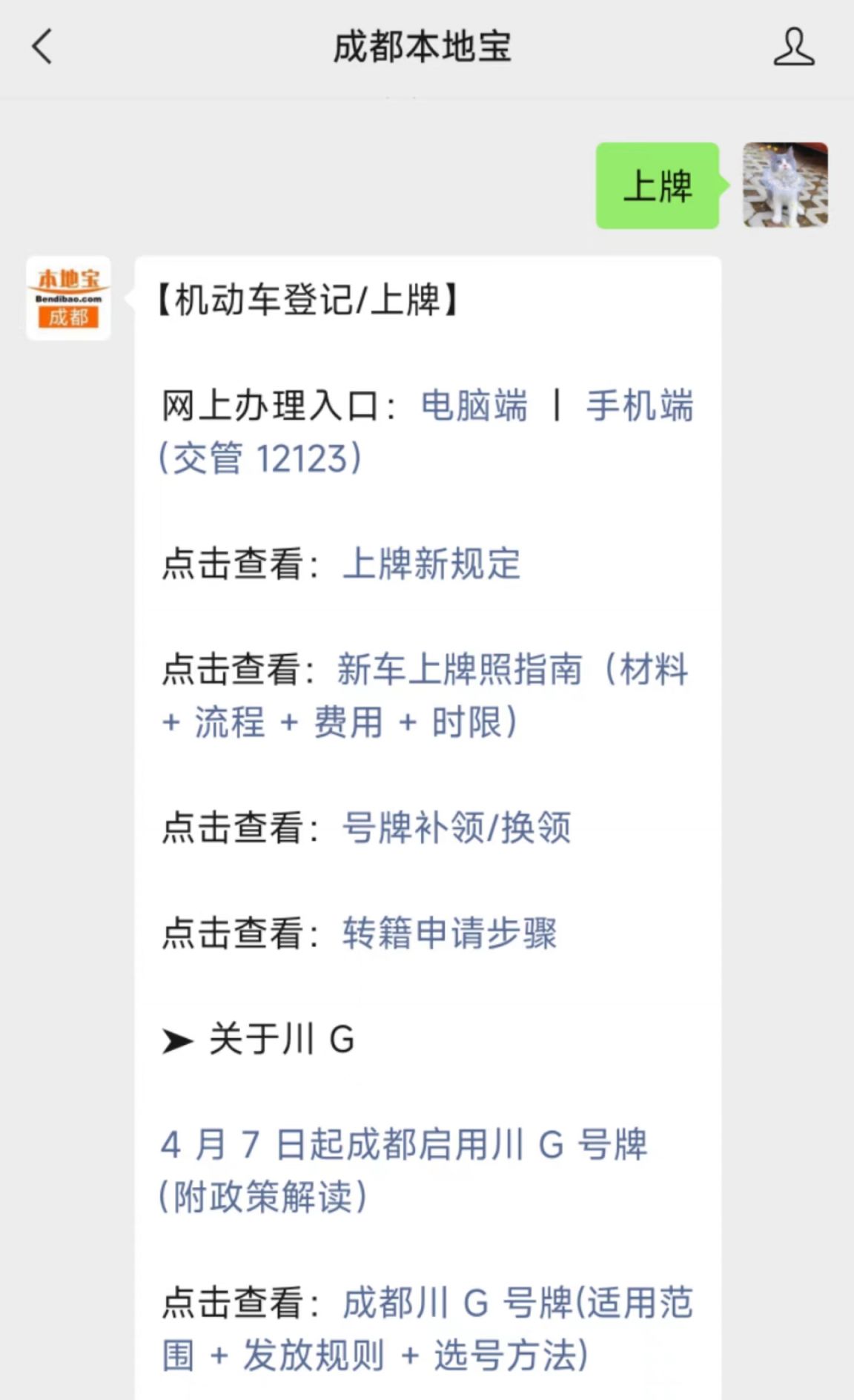View the 转籍申请步骤 link

(449, 933)
